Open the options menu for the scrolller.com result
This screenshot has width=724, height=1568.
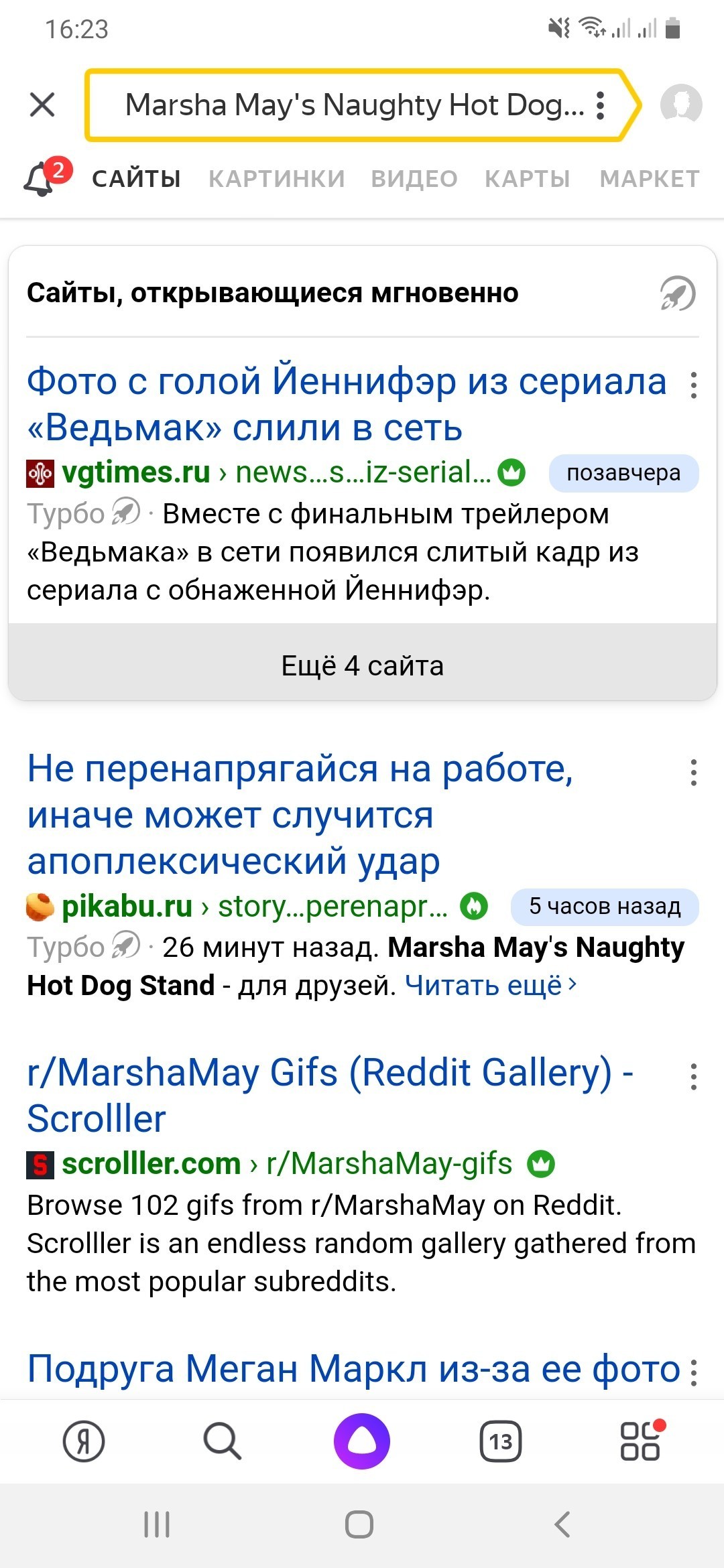pos(694,1077)
